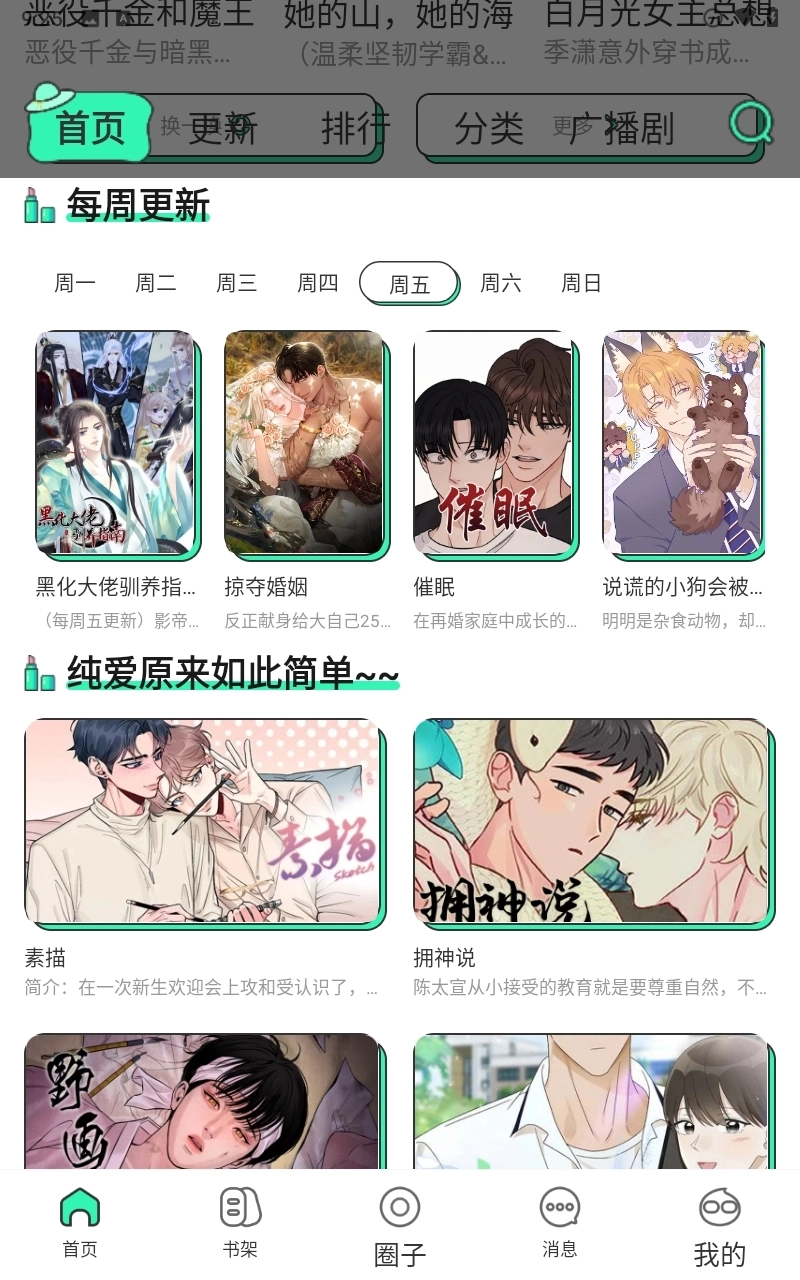Select 周二 in weekly updates

pyautogui.click(x=156, y=283)
